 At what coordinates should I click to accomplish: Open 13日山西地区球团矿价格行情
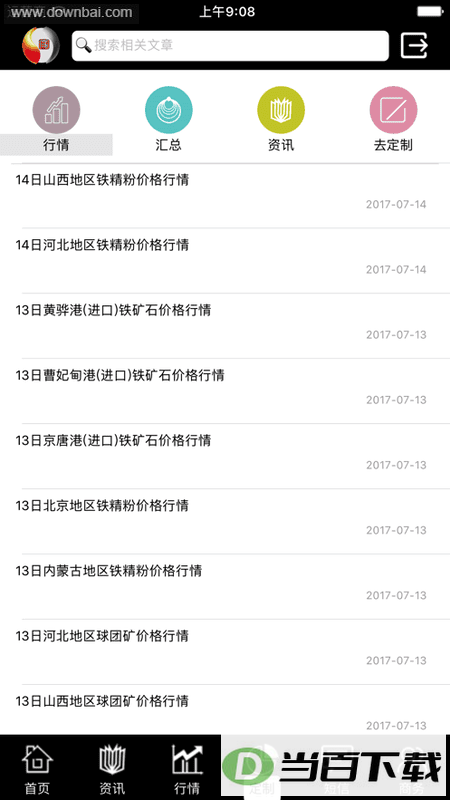coord(225,710)
